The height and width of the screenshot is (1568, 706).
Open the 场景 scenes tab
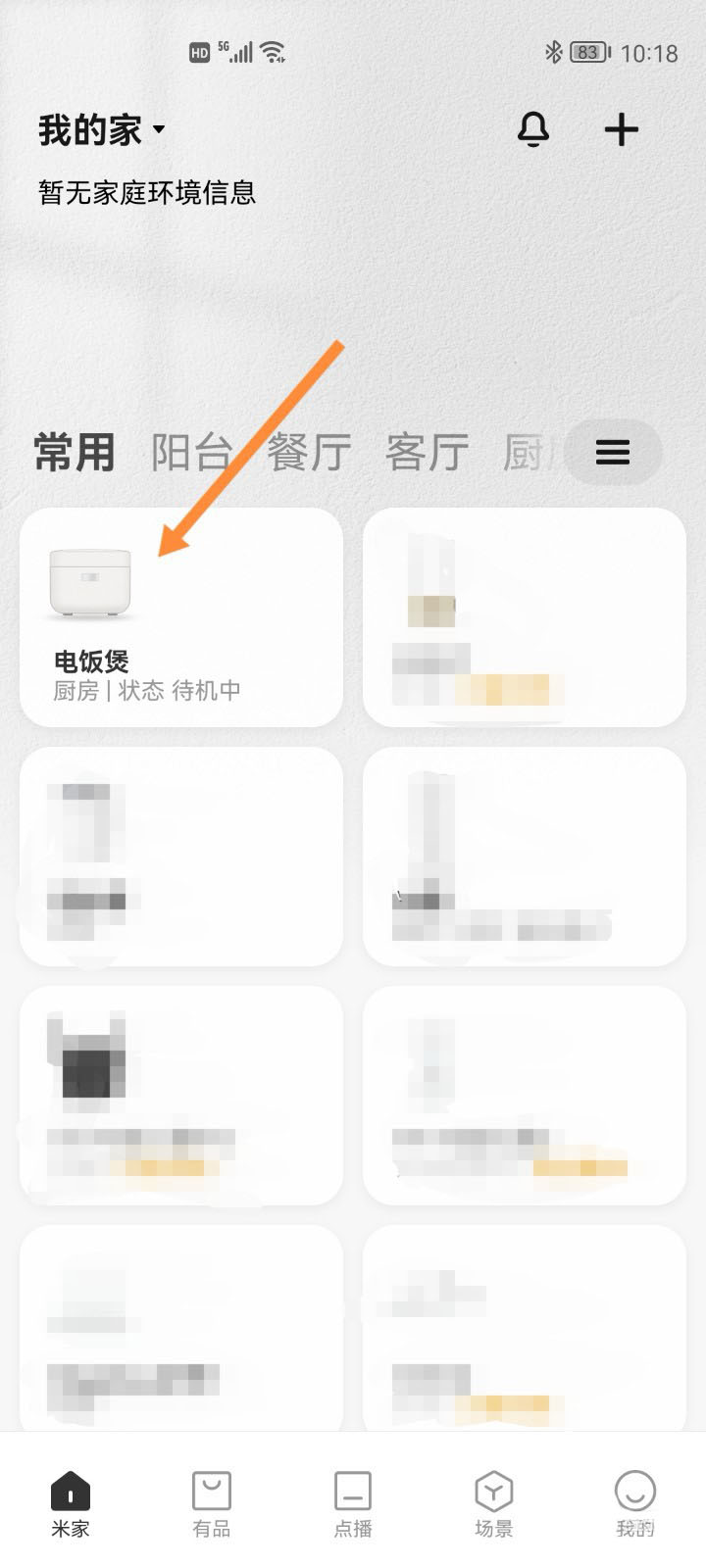(x=494, y=1503)
